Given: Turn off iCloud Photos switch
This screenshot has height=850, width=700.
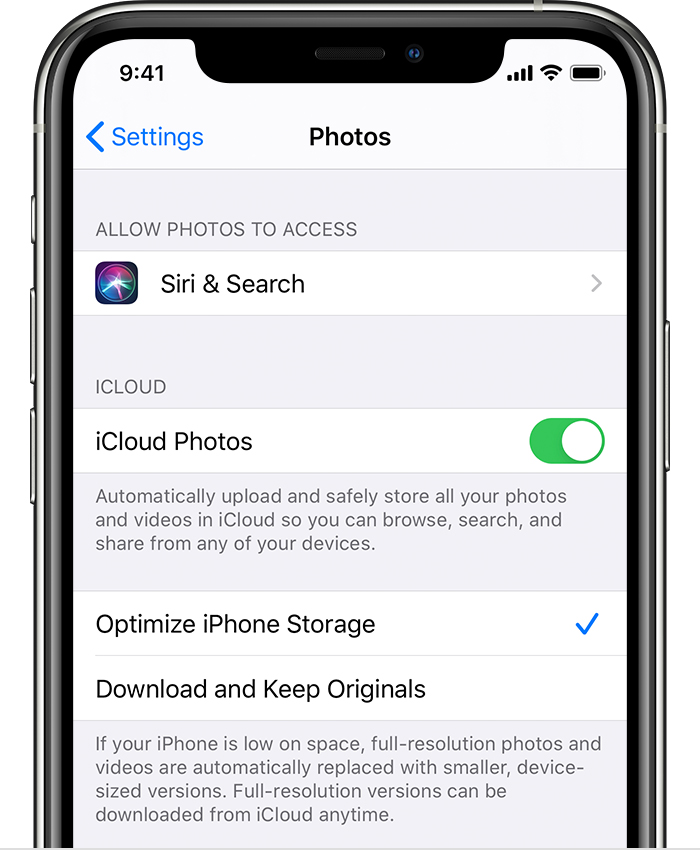Looking at the screenshot, I should pos(566,441).
